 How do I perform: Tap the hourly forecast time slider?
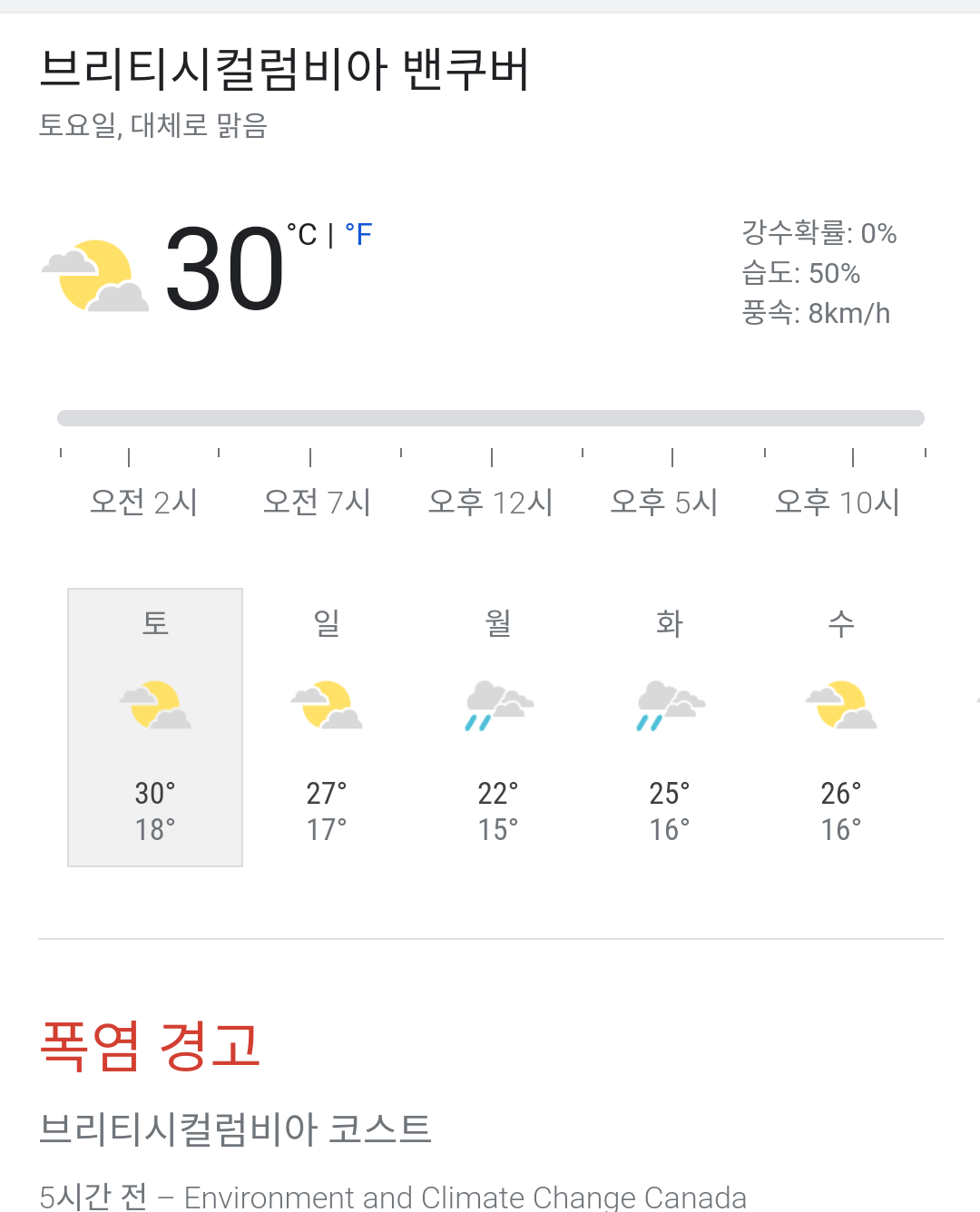coord(490,418)
